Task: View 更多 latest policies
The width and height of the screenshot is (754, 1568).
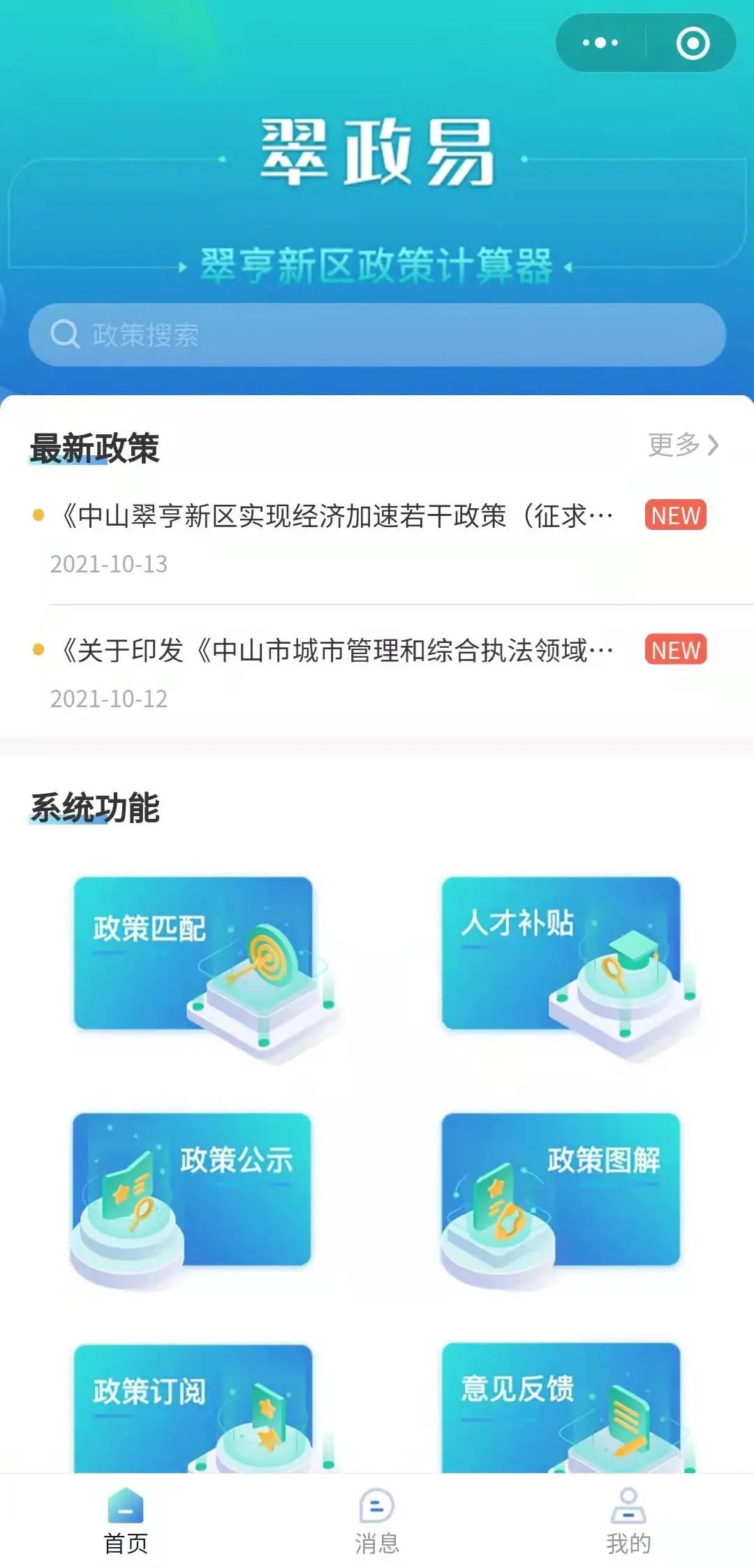Action: click(x=683, y=445)
